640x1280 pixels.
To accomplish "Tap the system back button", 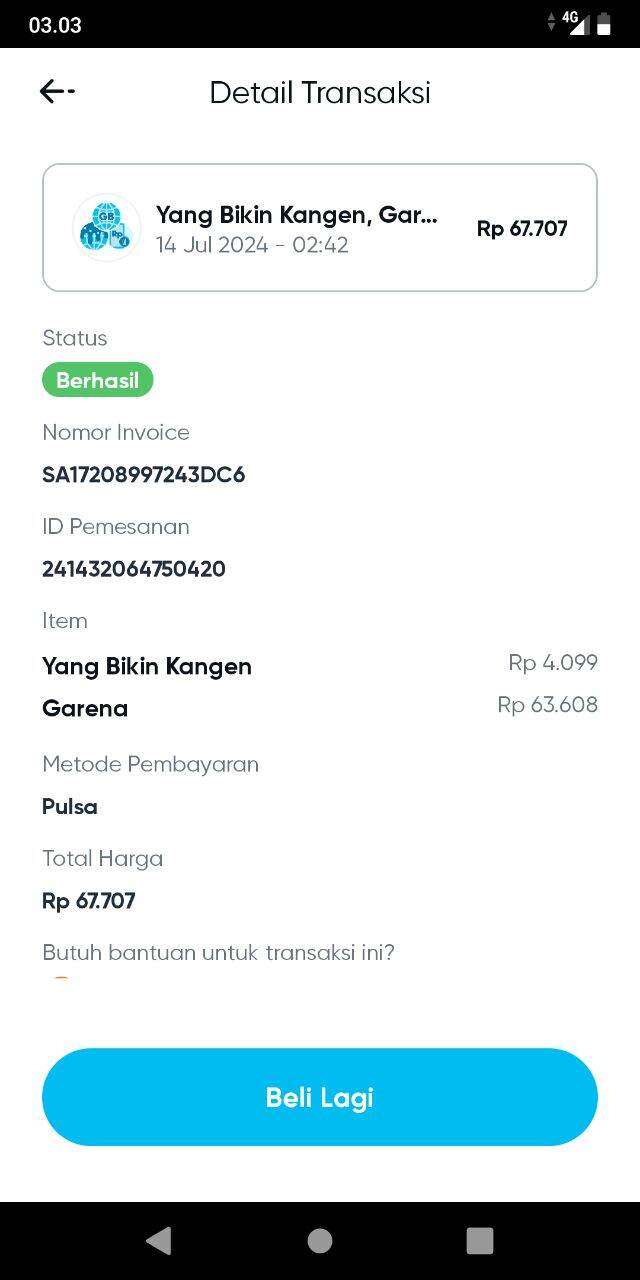I will [x=158, y=1241].
